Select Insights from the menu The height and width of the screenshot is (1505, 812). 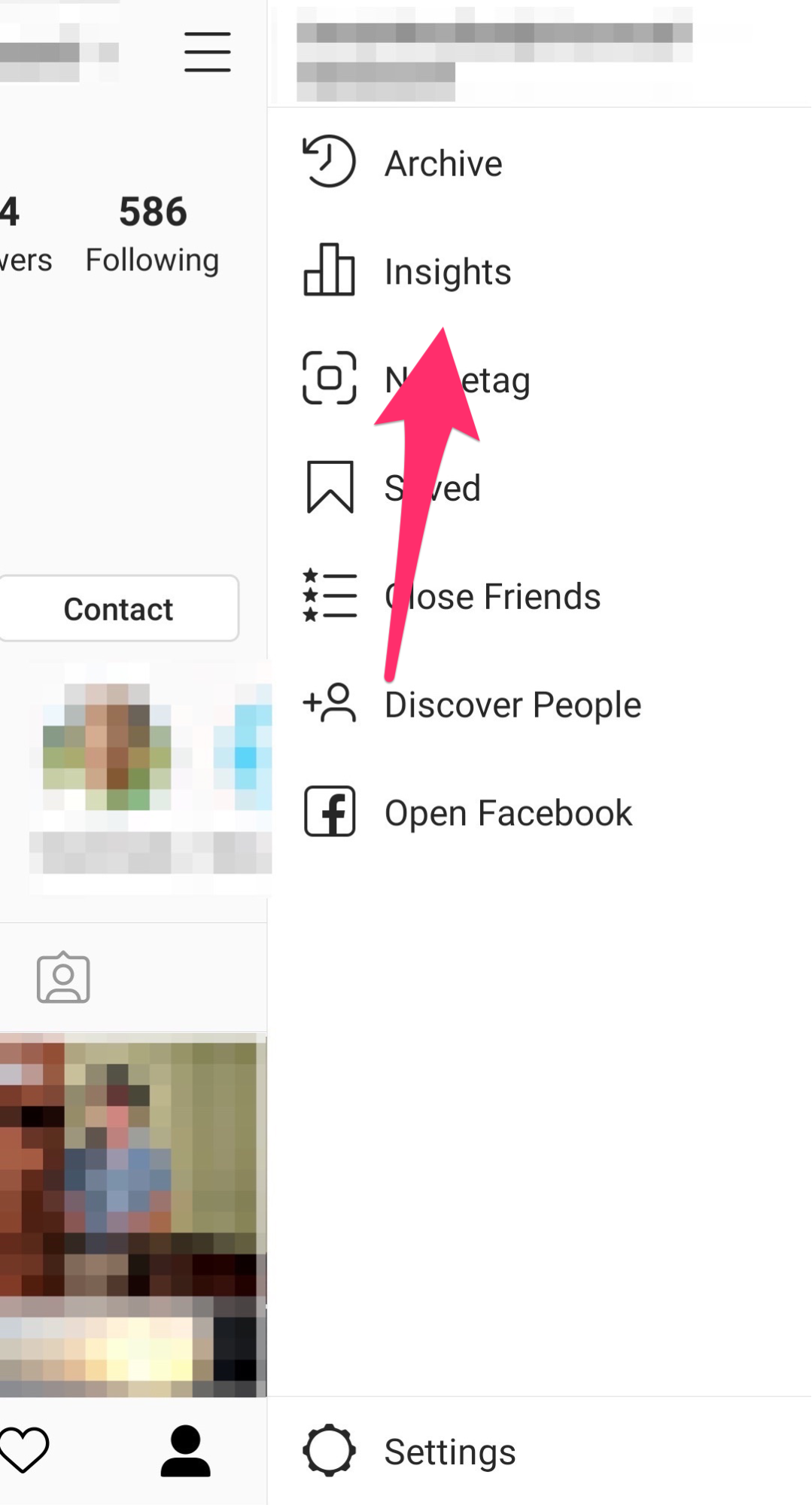click(448, 273)
